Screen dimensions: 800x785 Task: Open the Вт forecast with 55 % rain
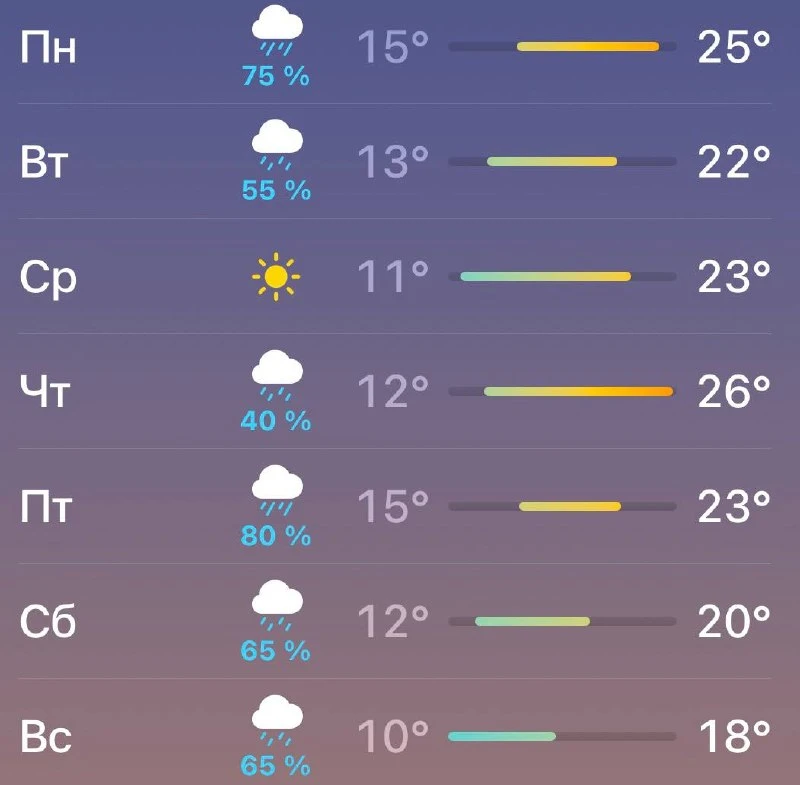pyautogui.click(x=395, y=161)
